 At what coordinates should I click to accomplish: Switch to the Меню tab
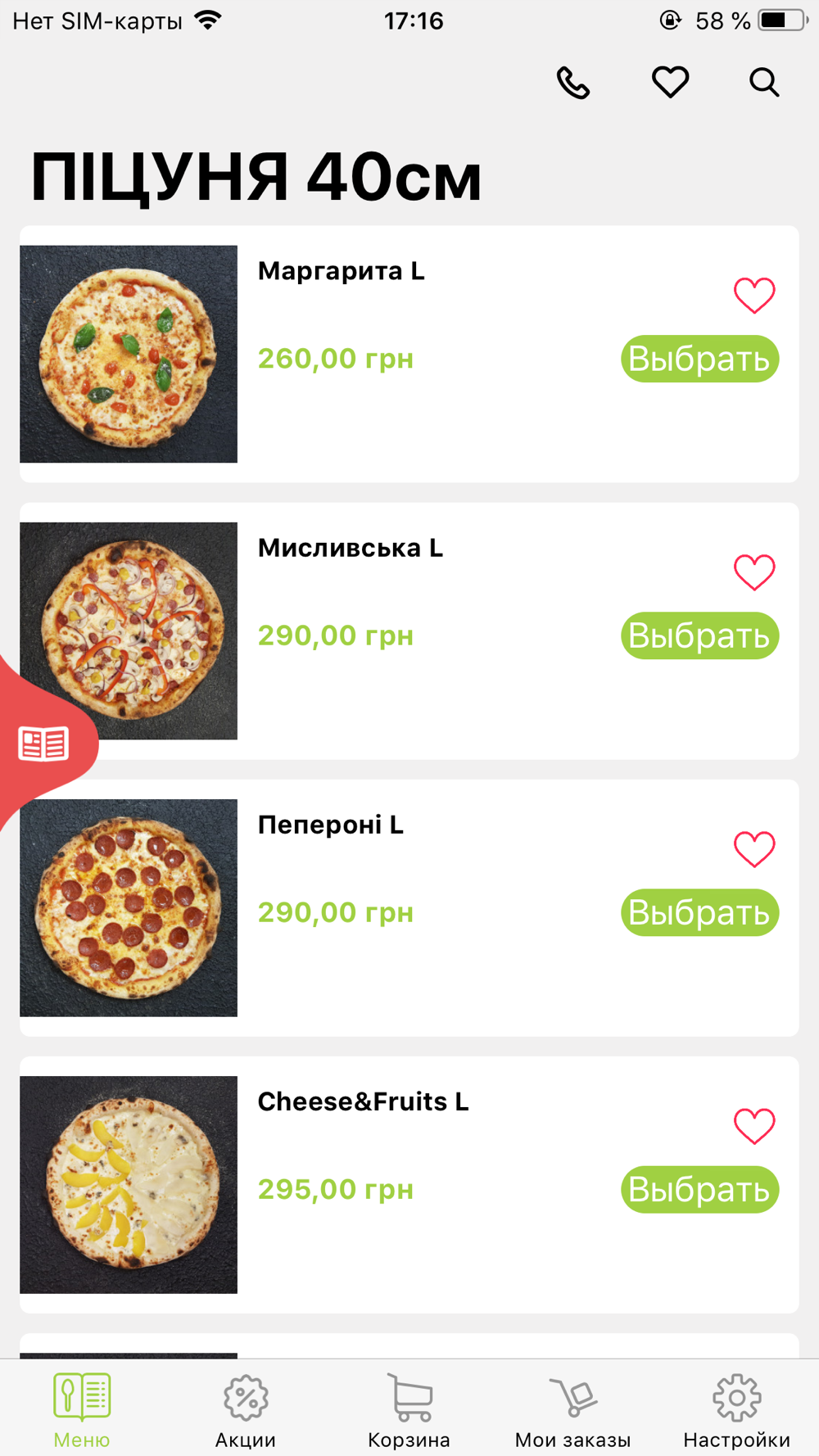(82, 1410)
